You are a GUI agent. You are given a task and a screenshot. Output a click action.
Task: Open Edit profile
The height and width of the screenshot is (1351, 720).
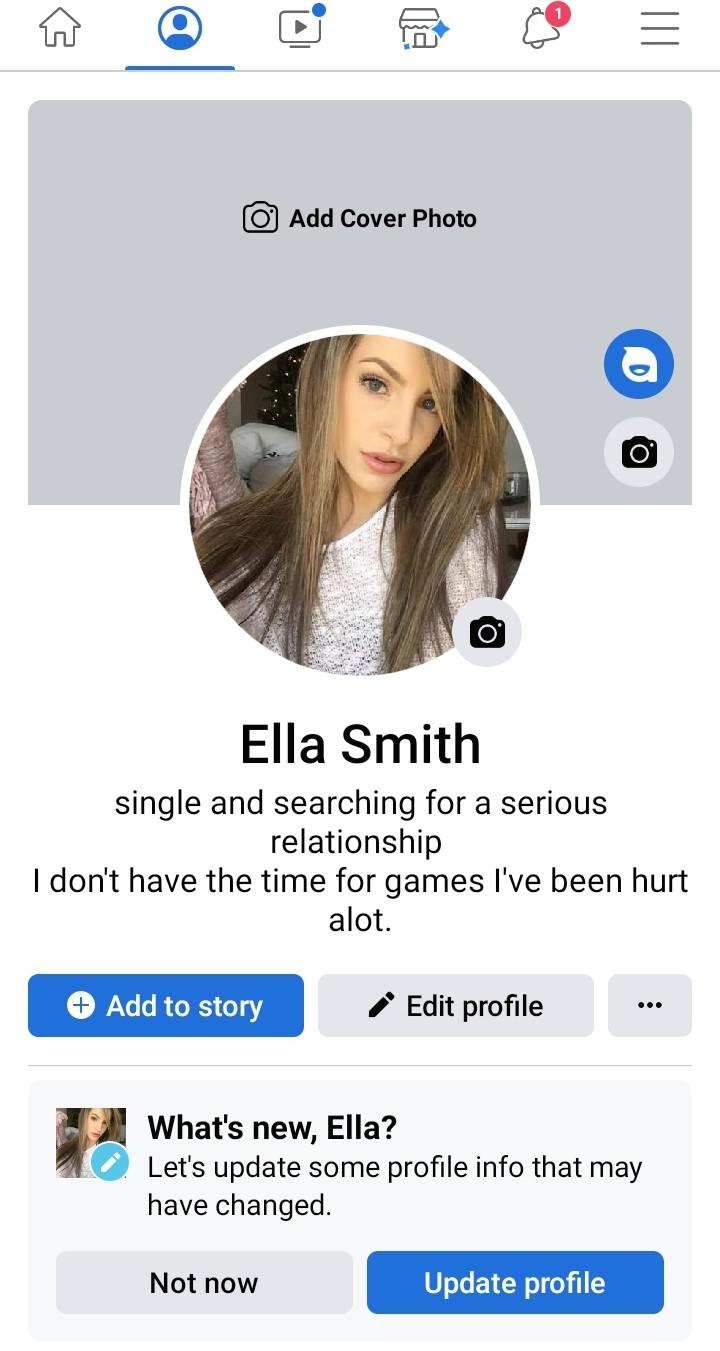455,1005
